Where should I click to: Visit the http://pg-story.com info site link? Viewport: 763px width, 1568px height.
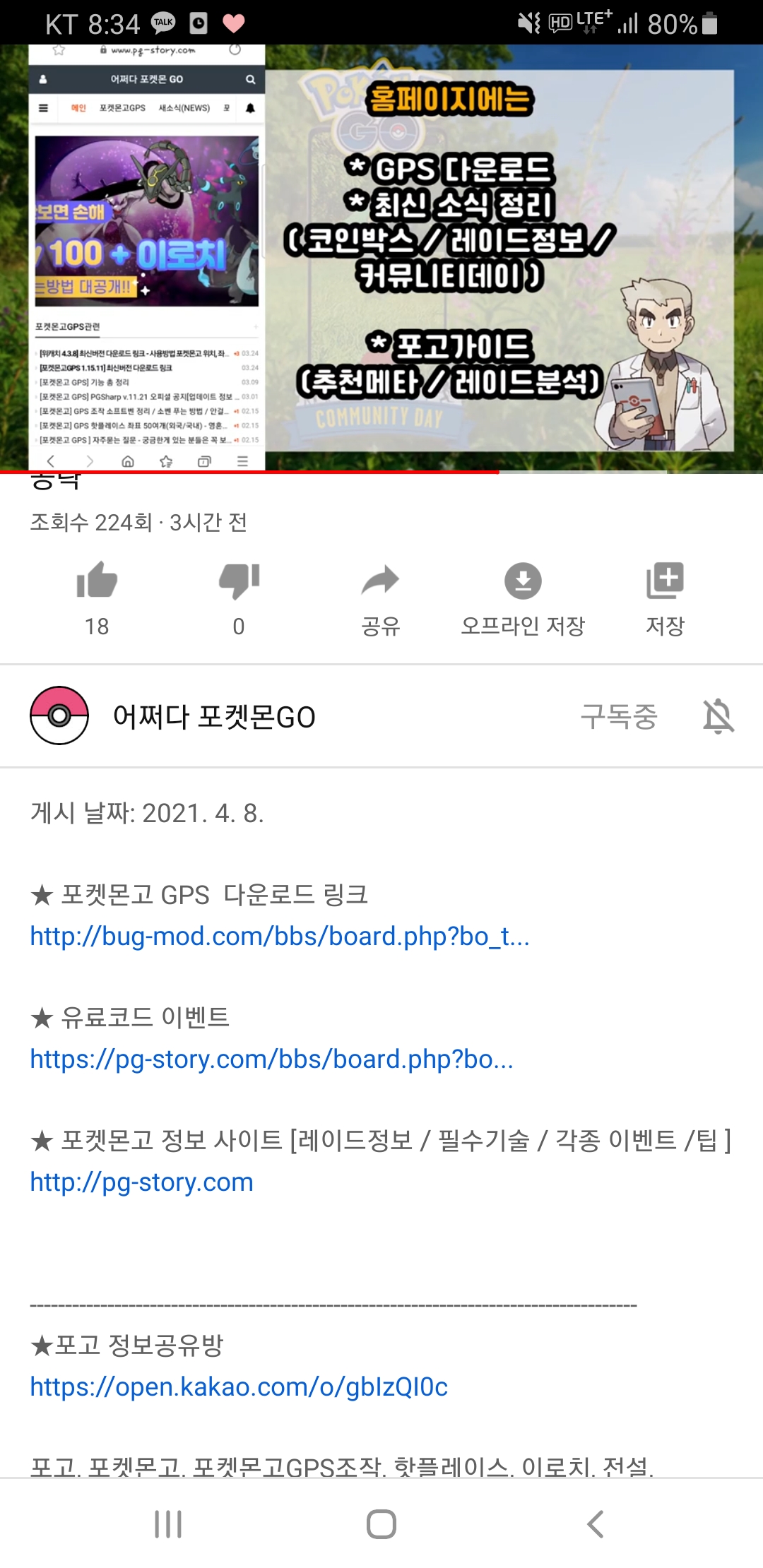coord(141,1182)
